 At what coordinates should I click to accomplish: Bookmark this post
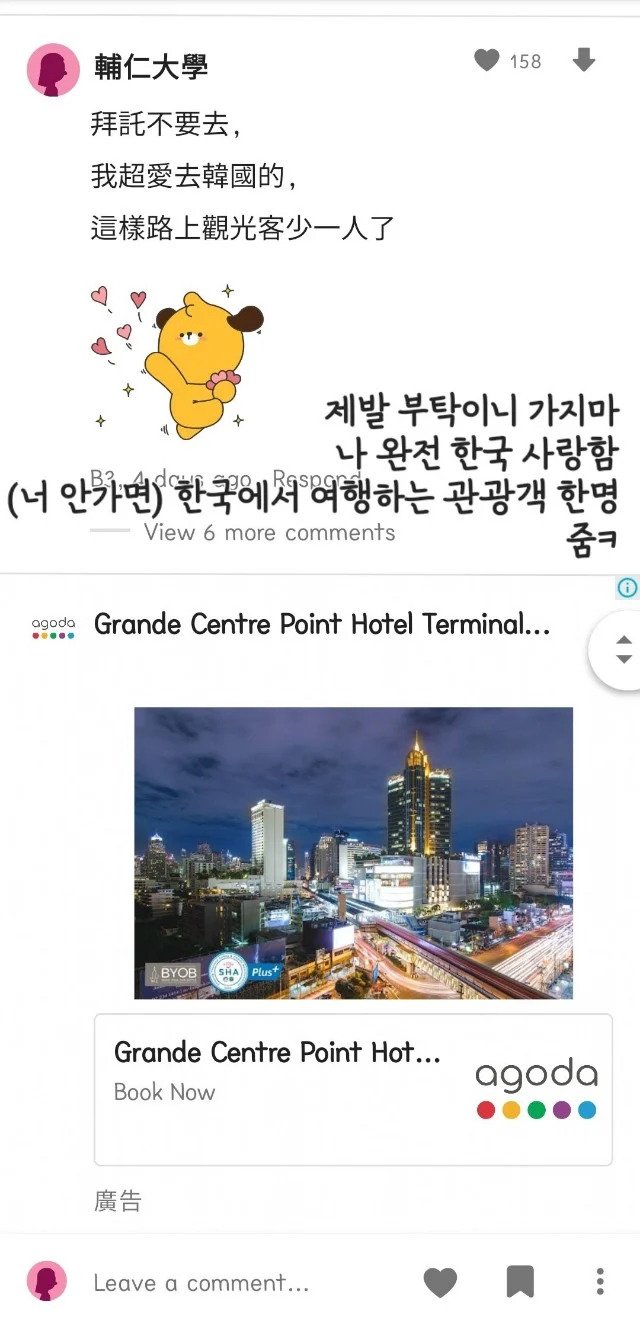520,1282
